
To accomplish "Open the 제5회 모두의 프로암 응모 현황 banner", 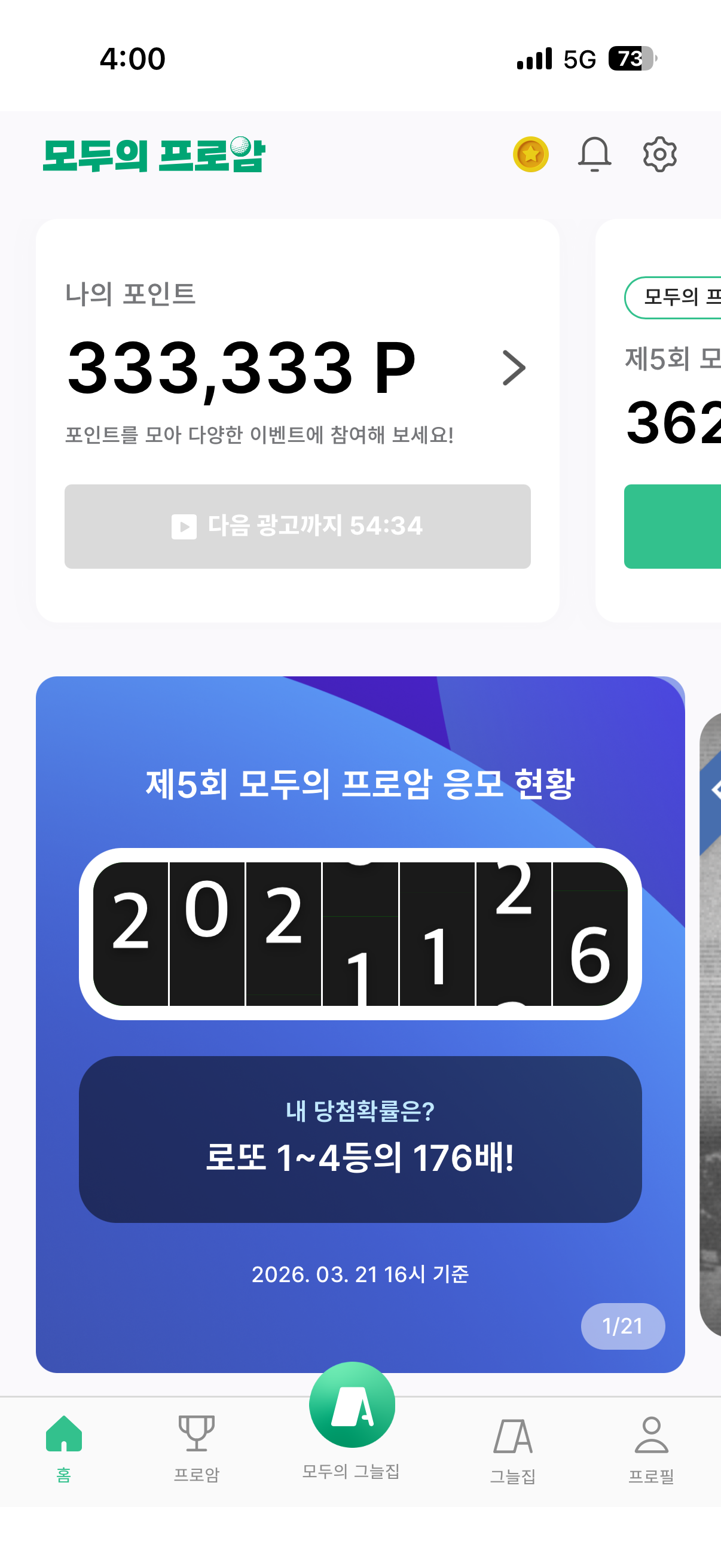I will [360, 784].
